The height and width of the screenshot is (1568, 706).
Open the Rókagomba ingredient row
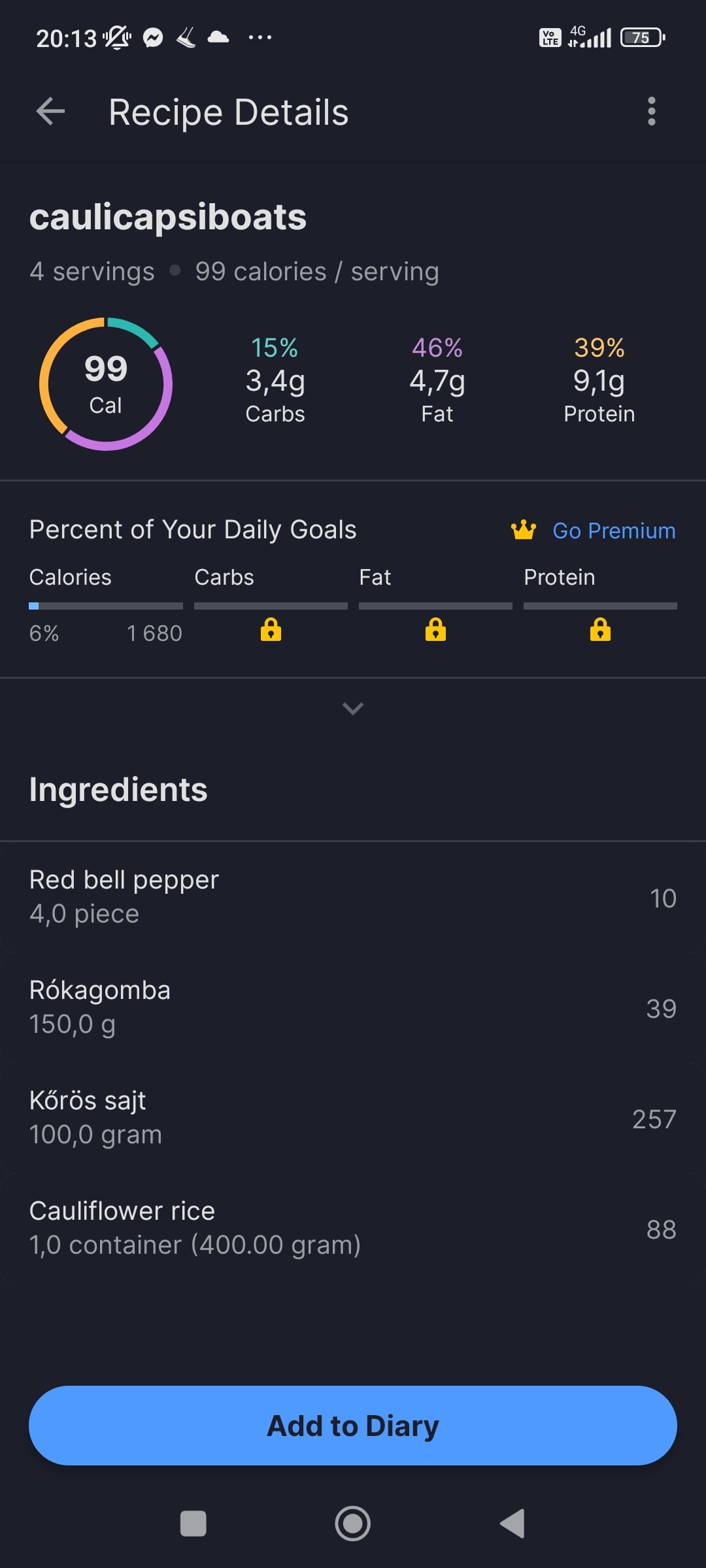pyautogui.click(x=353, y=1007)
